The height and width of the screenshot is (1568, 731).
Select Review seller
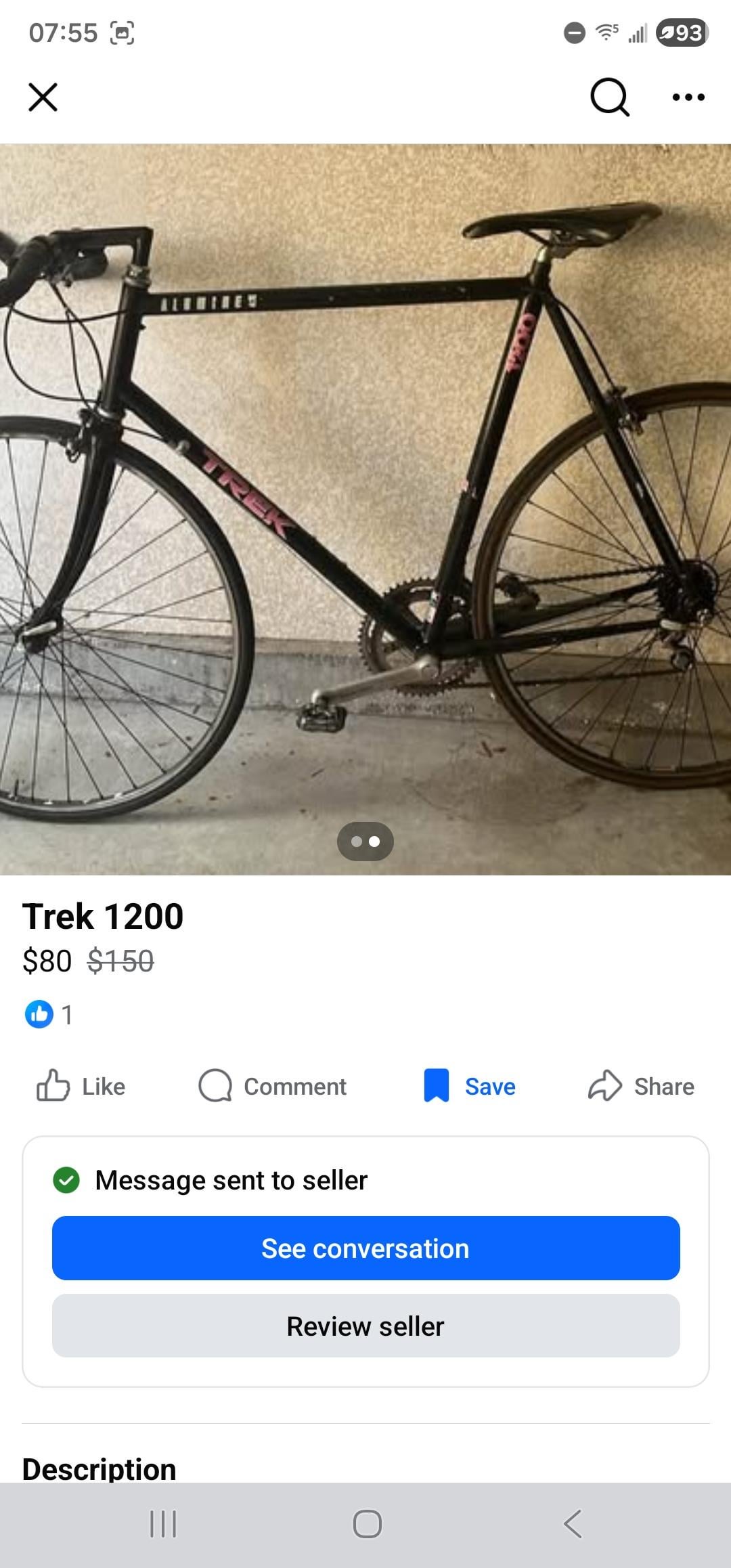(365, 1326)
